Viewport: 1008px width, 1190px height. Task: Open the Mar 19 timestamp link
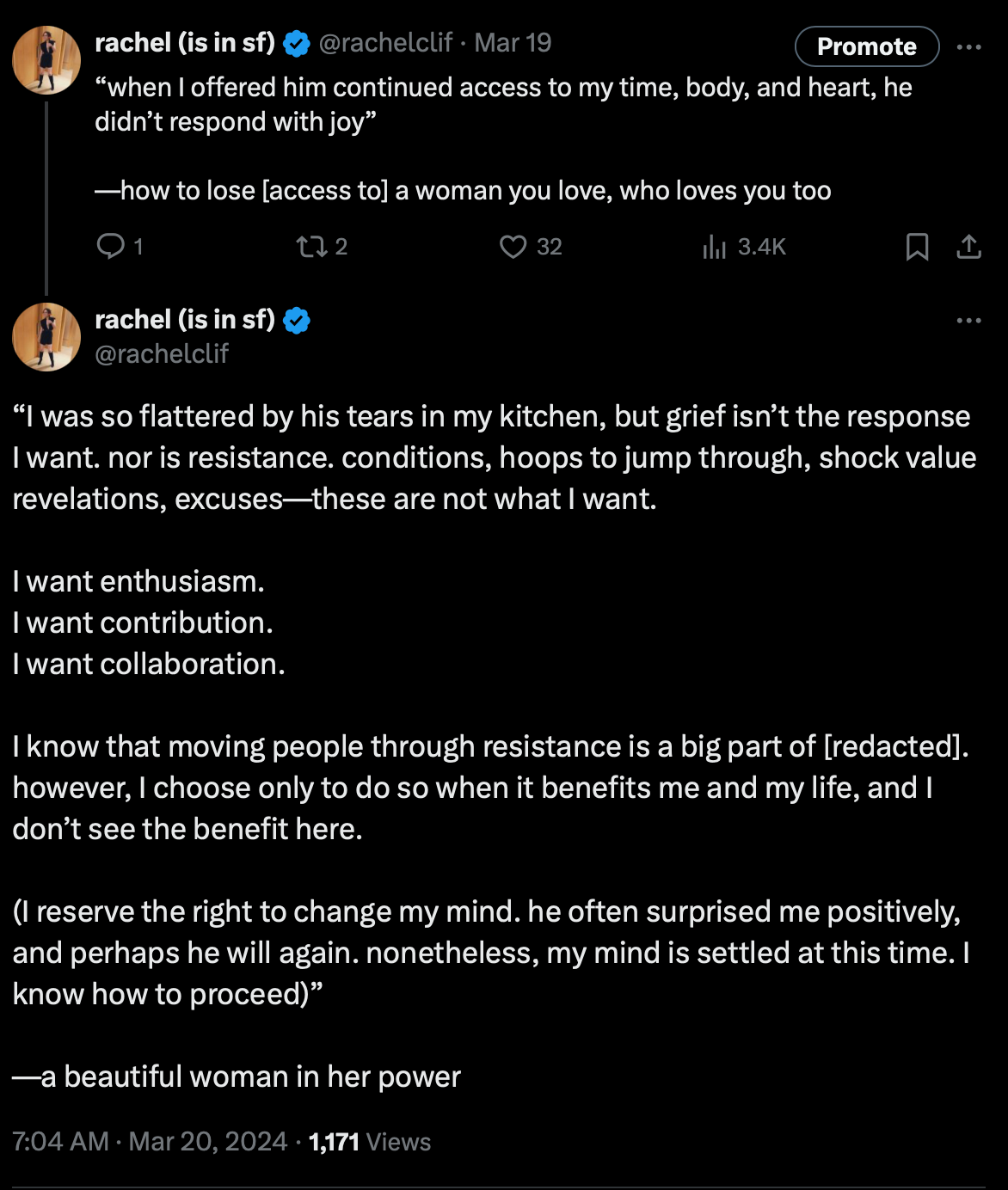(513, 43)
